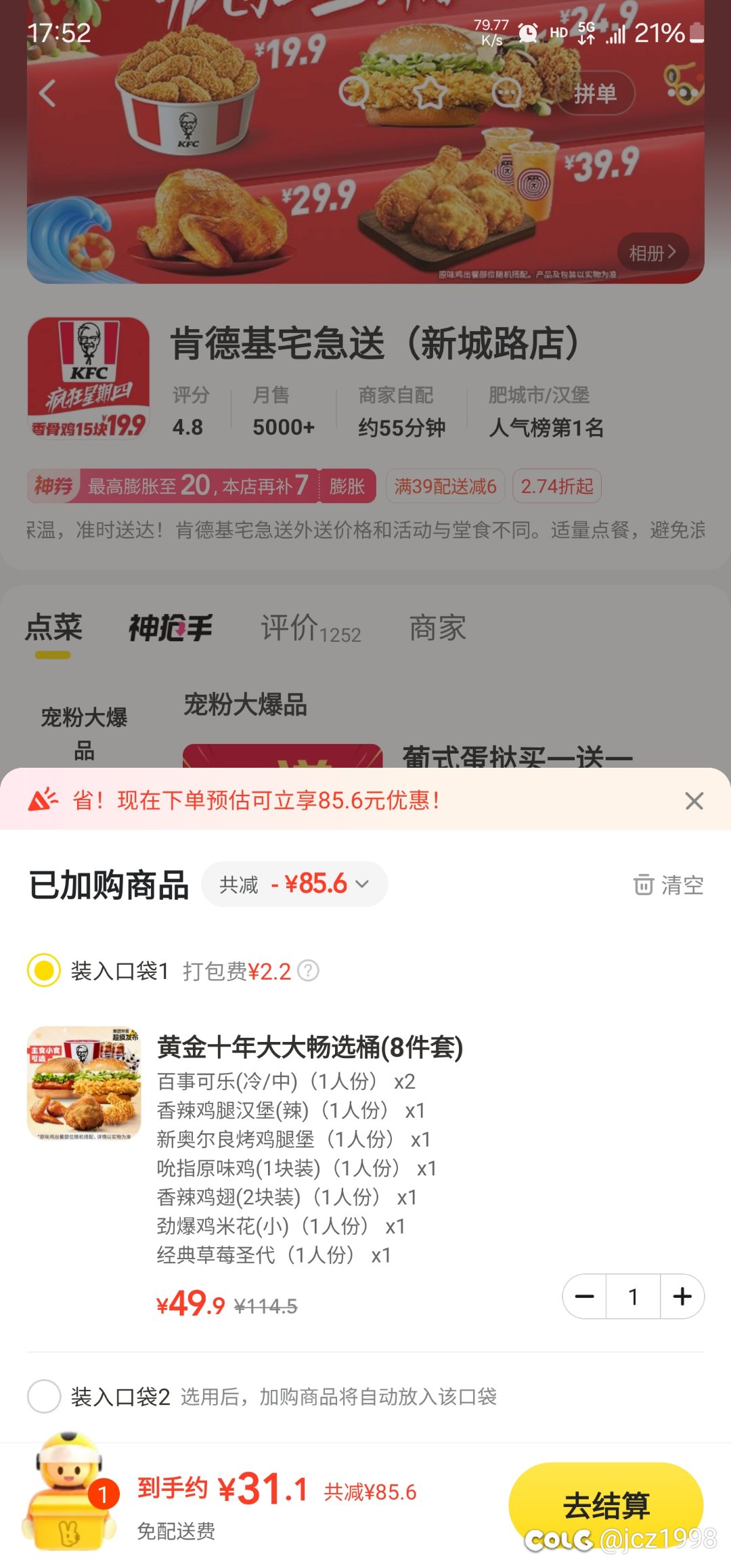Open the 黄金十年大大畅选桶 product image
The width and height of the screenshot is (731, 1568).
tap(84, 1083)
